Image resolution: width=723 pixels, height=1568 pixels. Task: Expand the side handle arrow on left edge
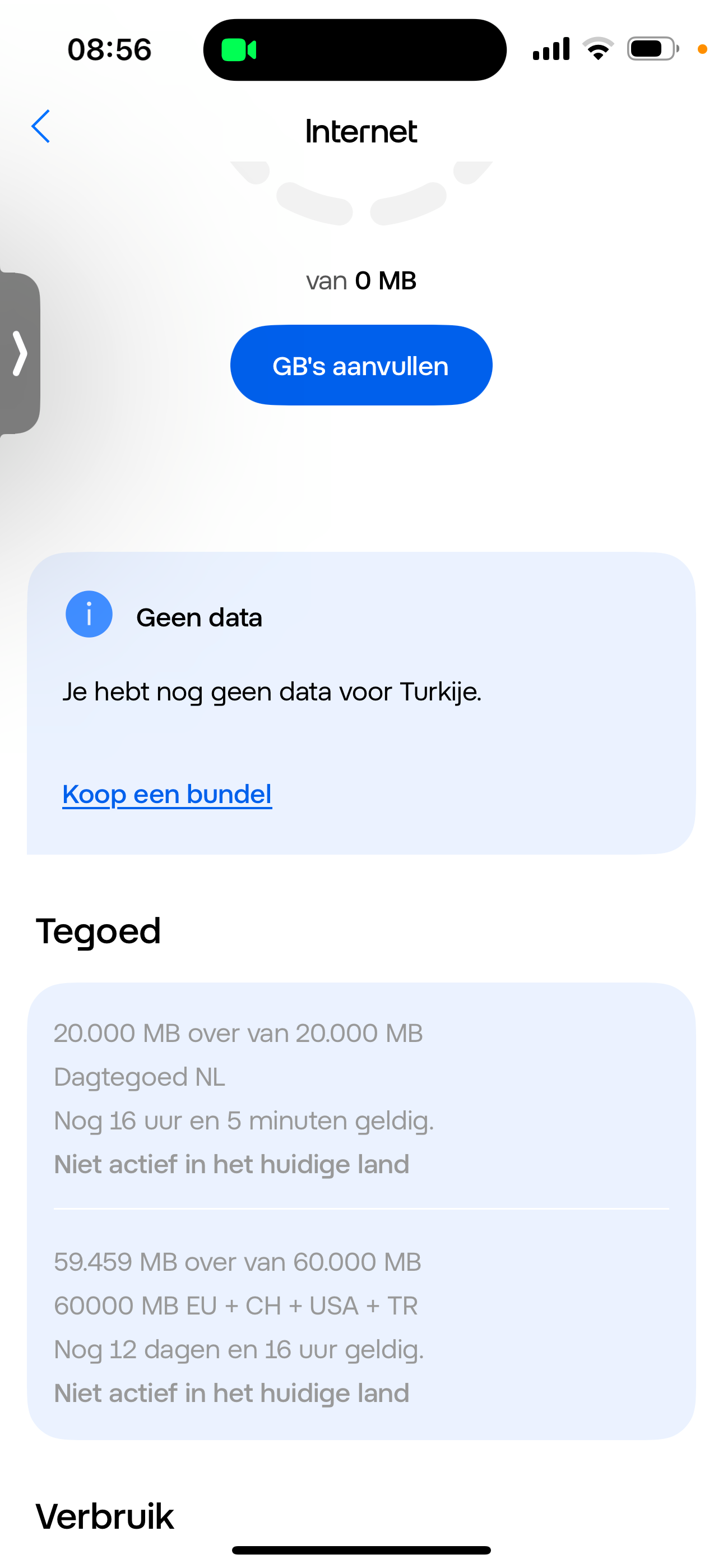[x=20, y=354]
